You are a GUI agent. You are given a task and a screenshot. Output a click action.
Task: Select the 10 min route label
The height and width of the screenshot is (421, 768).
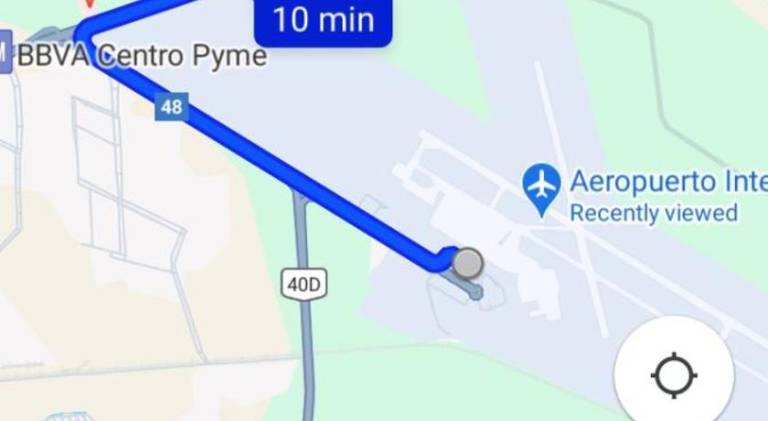pos(323,19)
